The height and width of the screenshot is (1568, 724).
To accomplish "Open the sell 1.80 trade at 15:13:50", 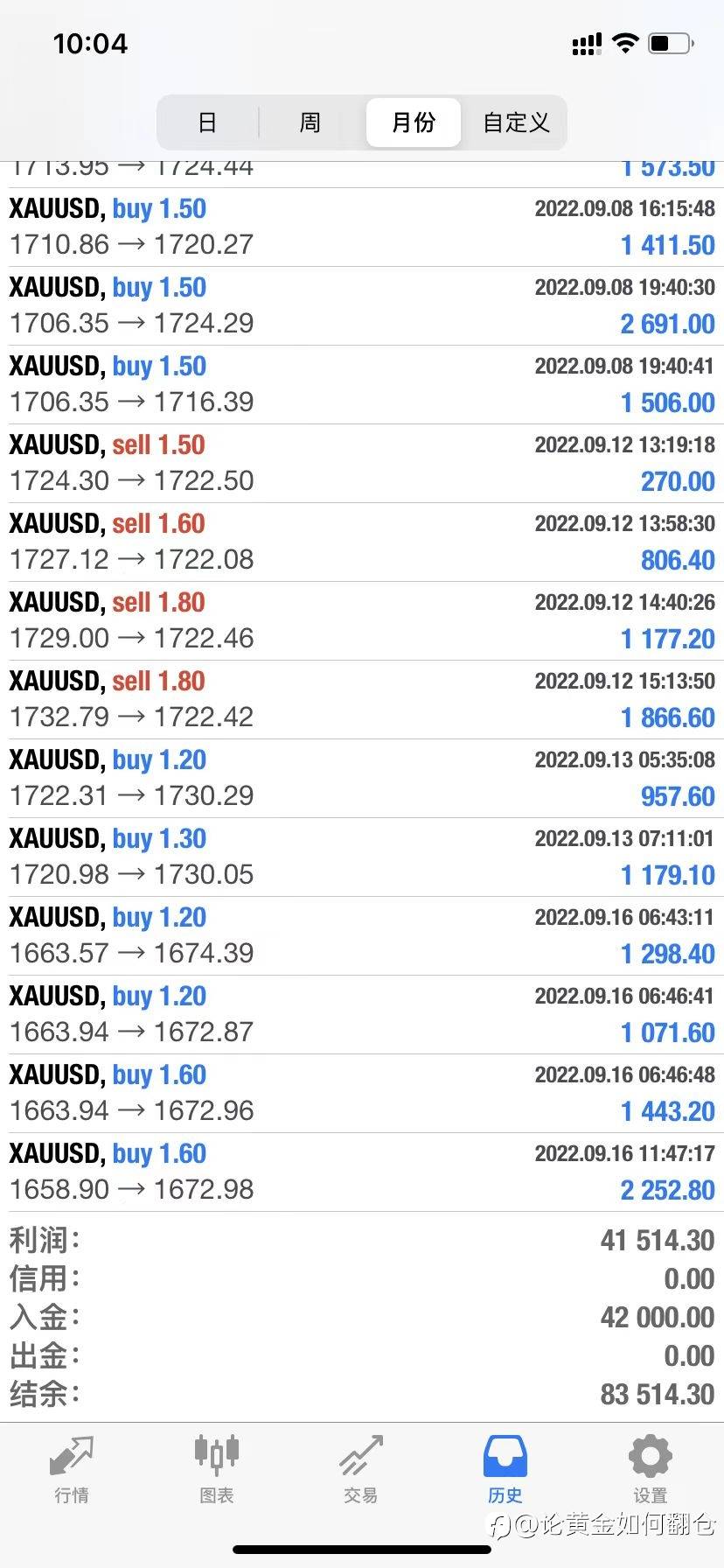I will (362, 700).
